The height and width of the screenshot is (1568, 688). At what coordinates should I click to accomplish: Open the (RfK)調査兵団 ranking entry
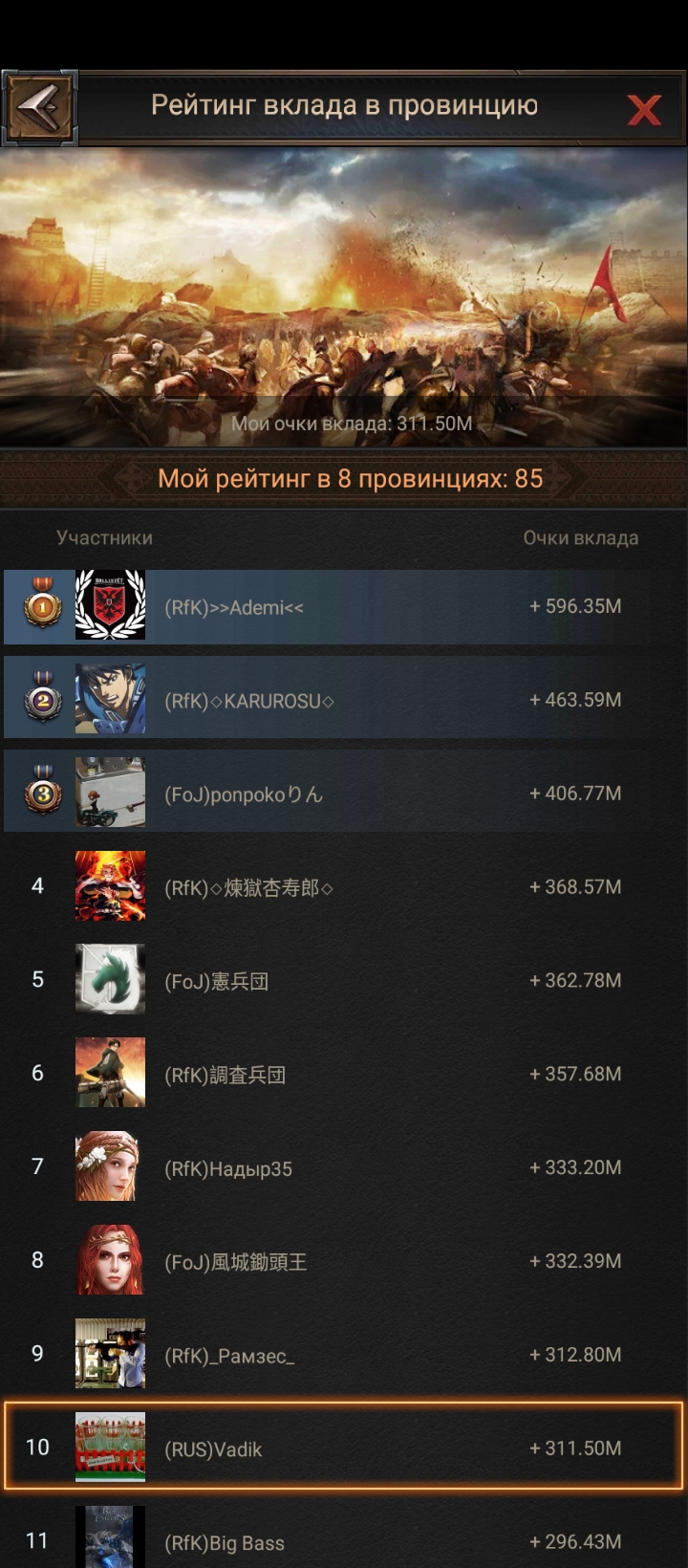click(344, 1074)
